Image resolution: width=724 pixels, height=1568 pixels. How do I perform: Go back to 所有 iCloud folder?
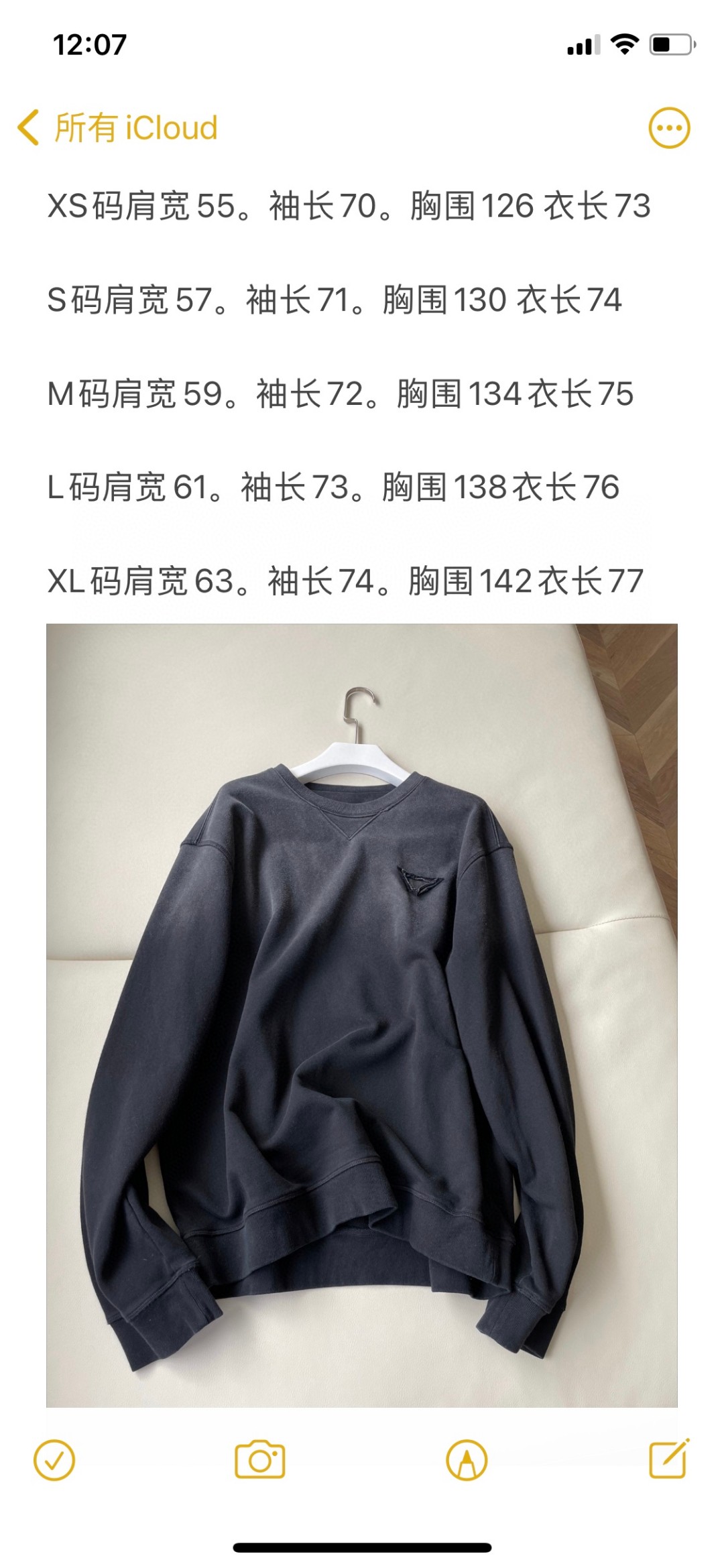pos(118,127)
